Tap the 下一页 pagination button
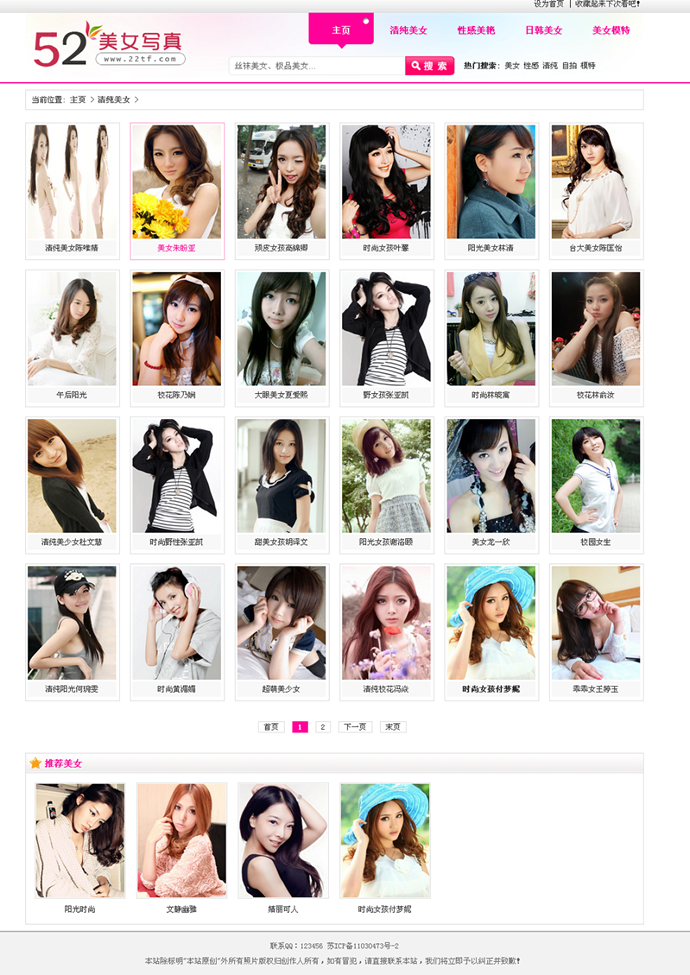Viewport: 690px width, 975px height. coord(355,727)
